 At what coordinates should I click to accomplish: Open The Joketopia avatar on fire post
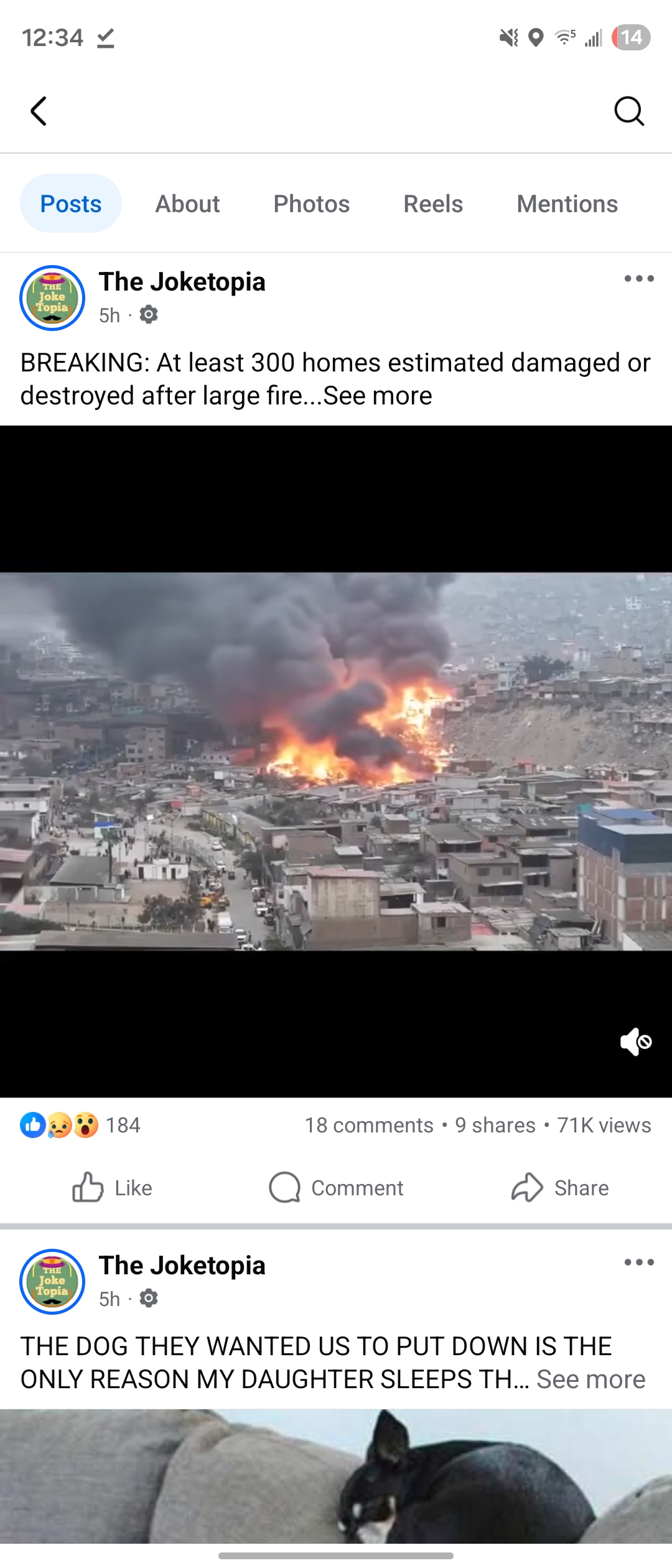(x=52, y=298)
